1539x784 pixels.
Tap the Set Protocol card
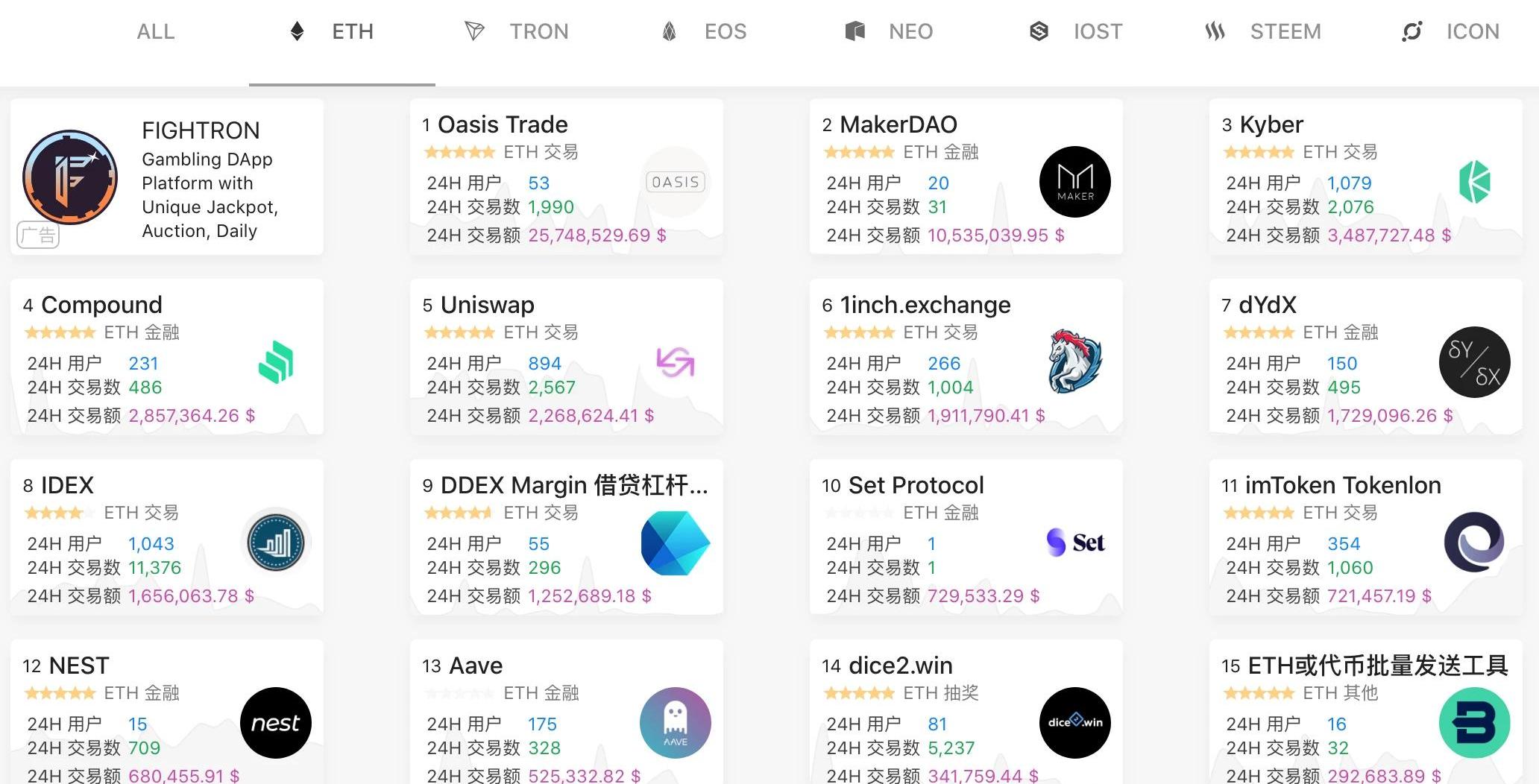pos(966,537)
